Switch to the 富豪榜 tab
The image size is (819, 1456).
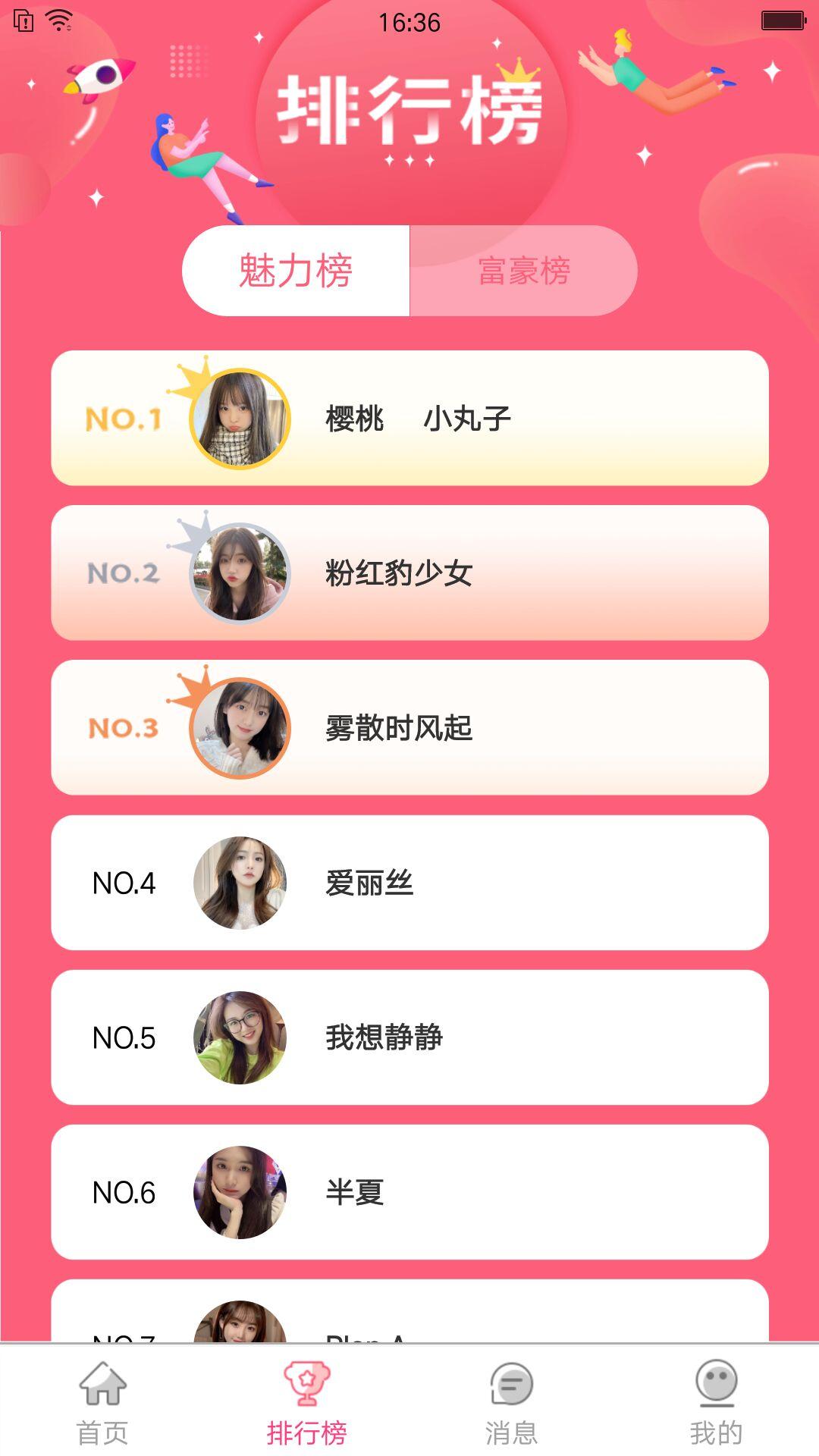(523, 271)
